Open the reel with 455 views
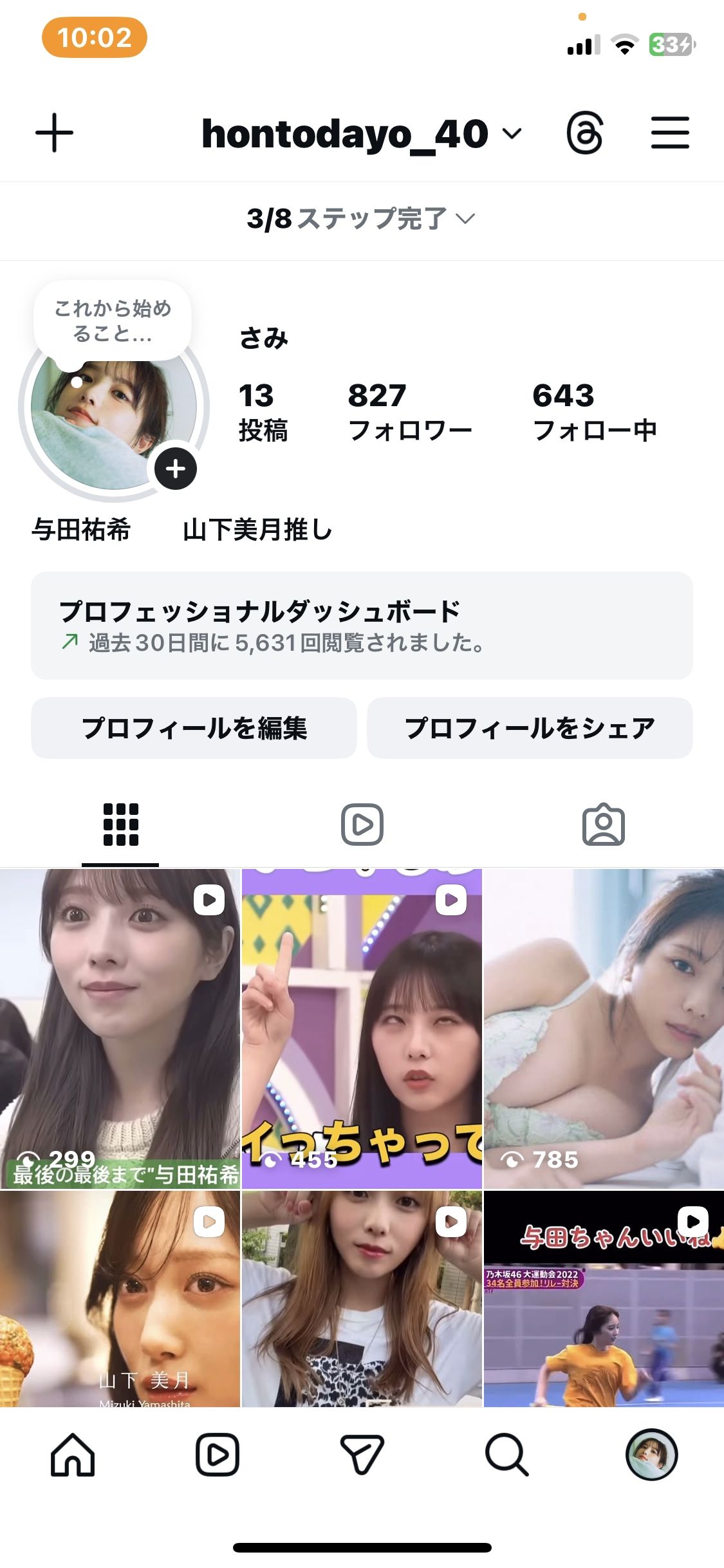 pyautogui.click(x=361, y=1028)
